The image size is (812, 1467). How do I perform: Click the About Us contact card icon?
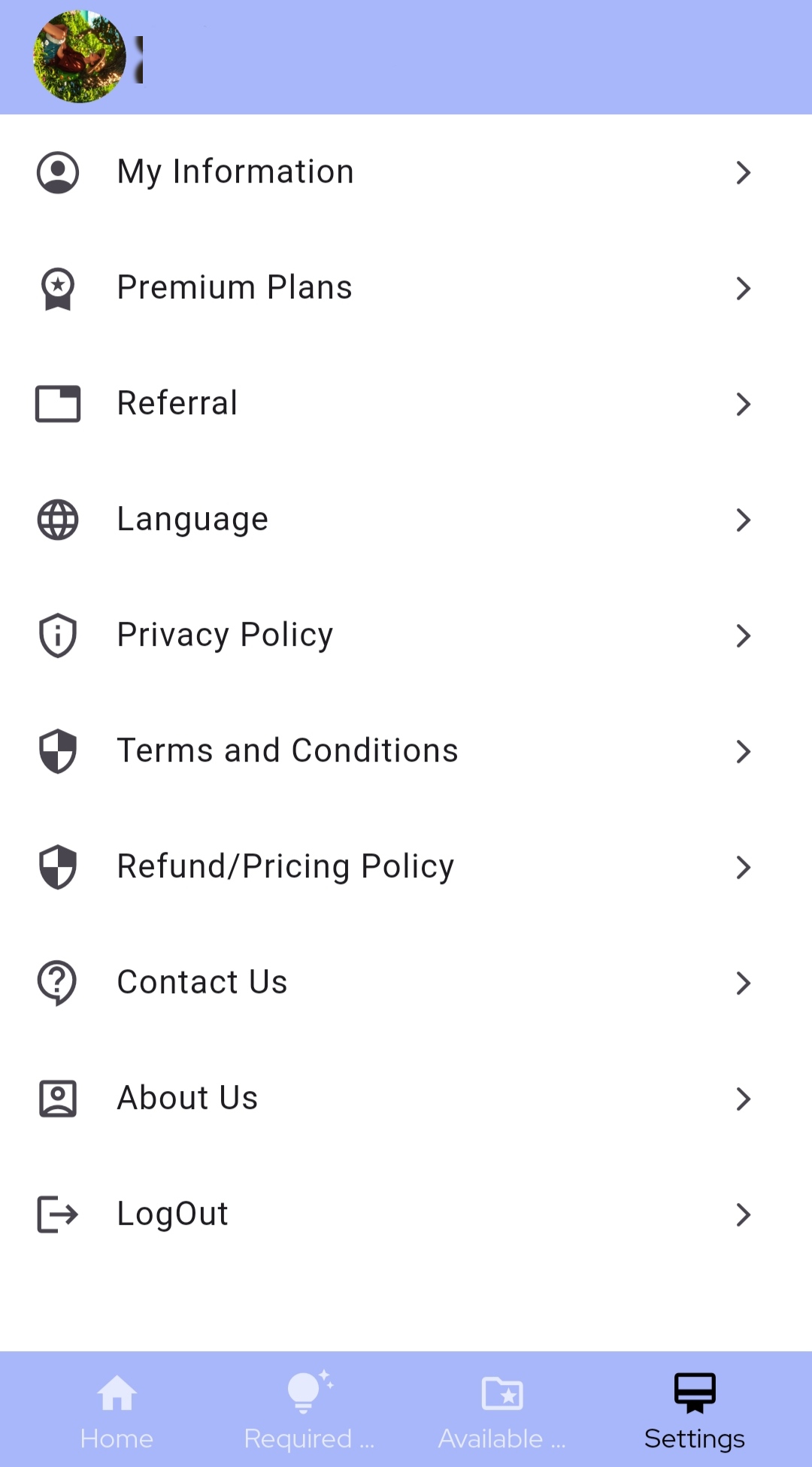coord(57,1098)
